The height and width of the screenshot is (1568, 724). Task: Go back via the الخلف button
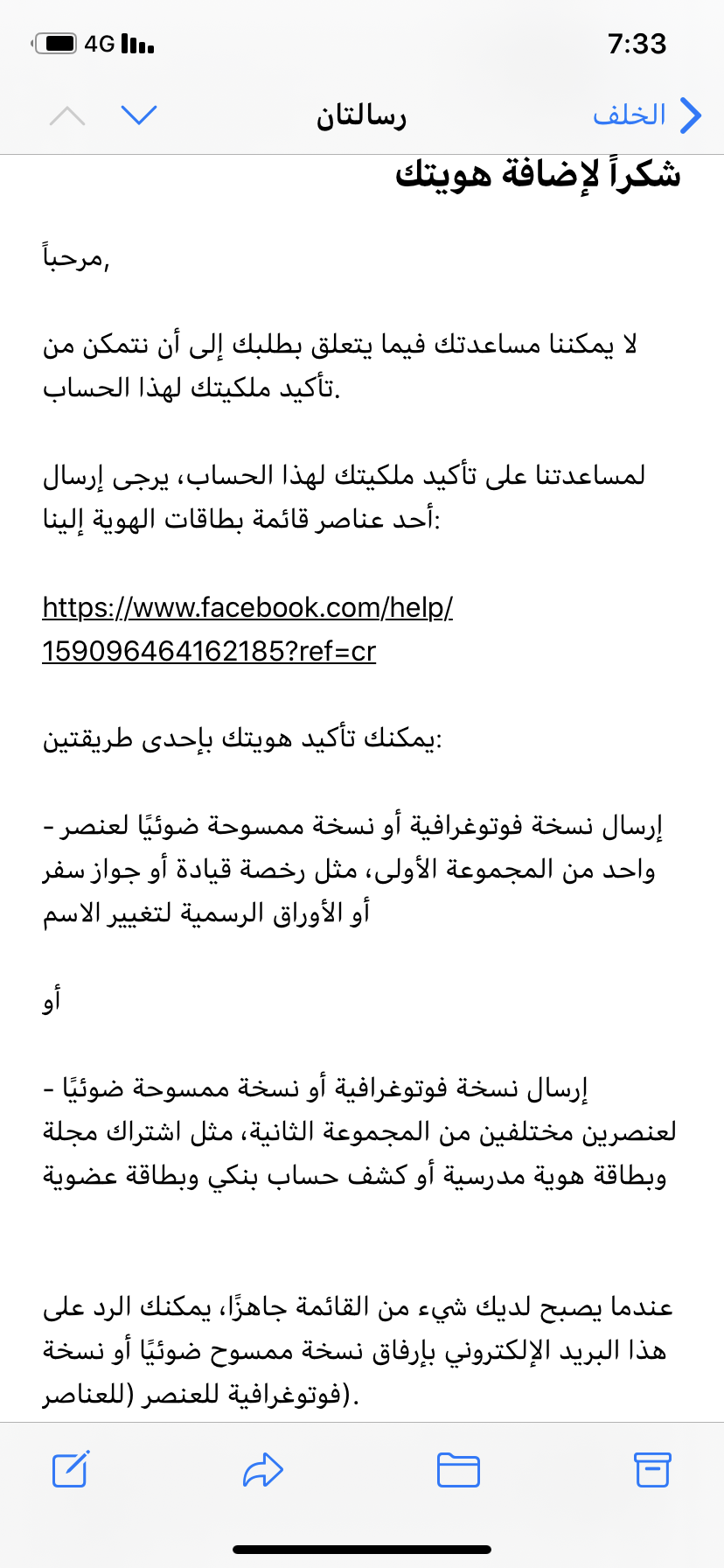pyautogui.click(x=647, y=115)
